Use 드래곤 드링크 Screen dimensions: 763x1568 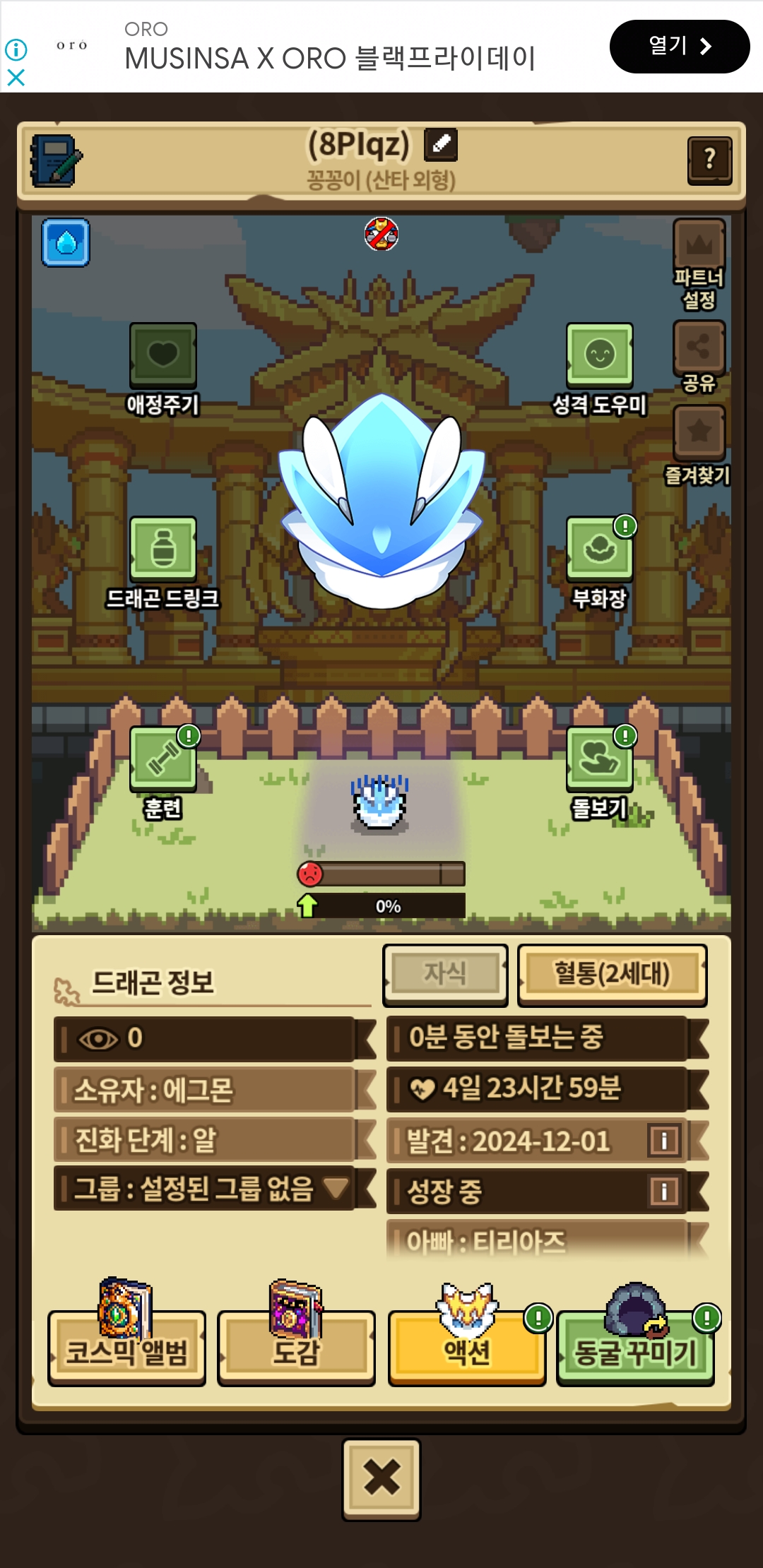click(x=162, y=549)
